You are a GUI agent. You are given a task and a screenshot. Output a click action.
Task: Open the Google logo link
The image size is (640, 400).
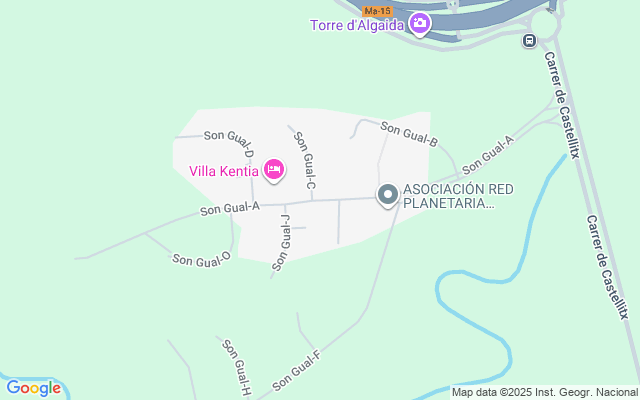click(33, 388)
